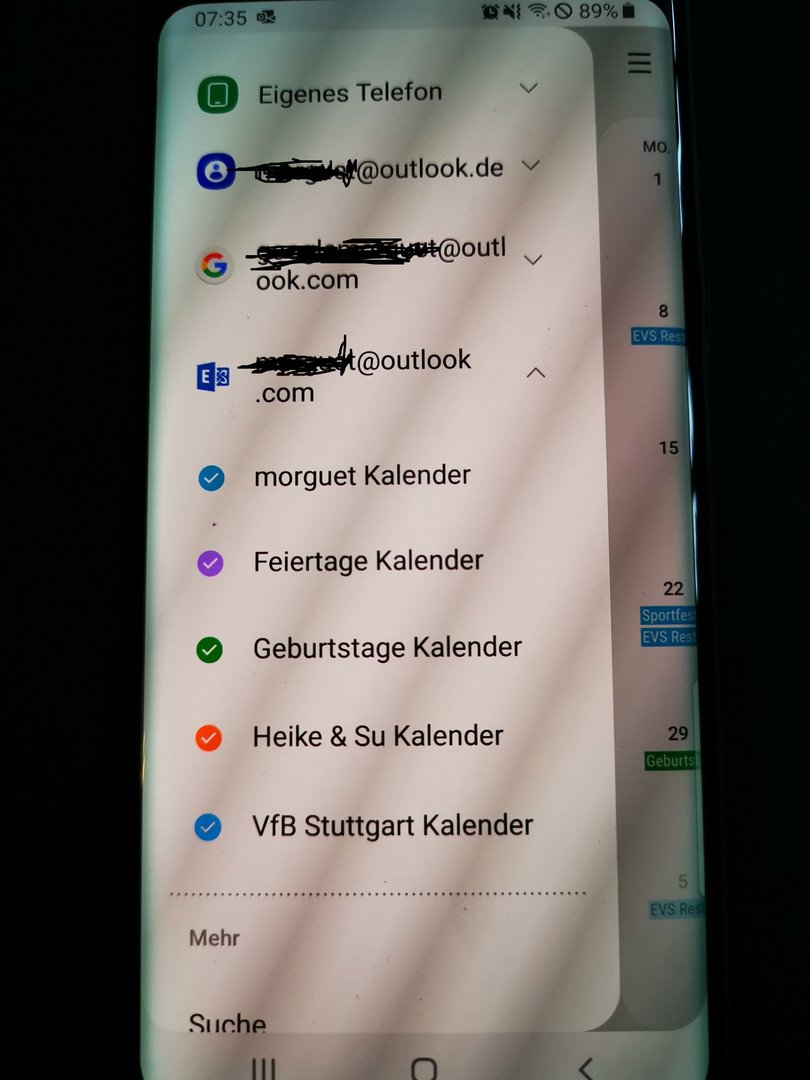
Task: Toggle the Feiertage Kalender checkbox
Action: [210, 564]
